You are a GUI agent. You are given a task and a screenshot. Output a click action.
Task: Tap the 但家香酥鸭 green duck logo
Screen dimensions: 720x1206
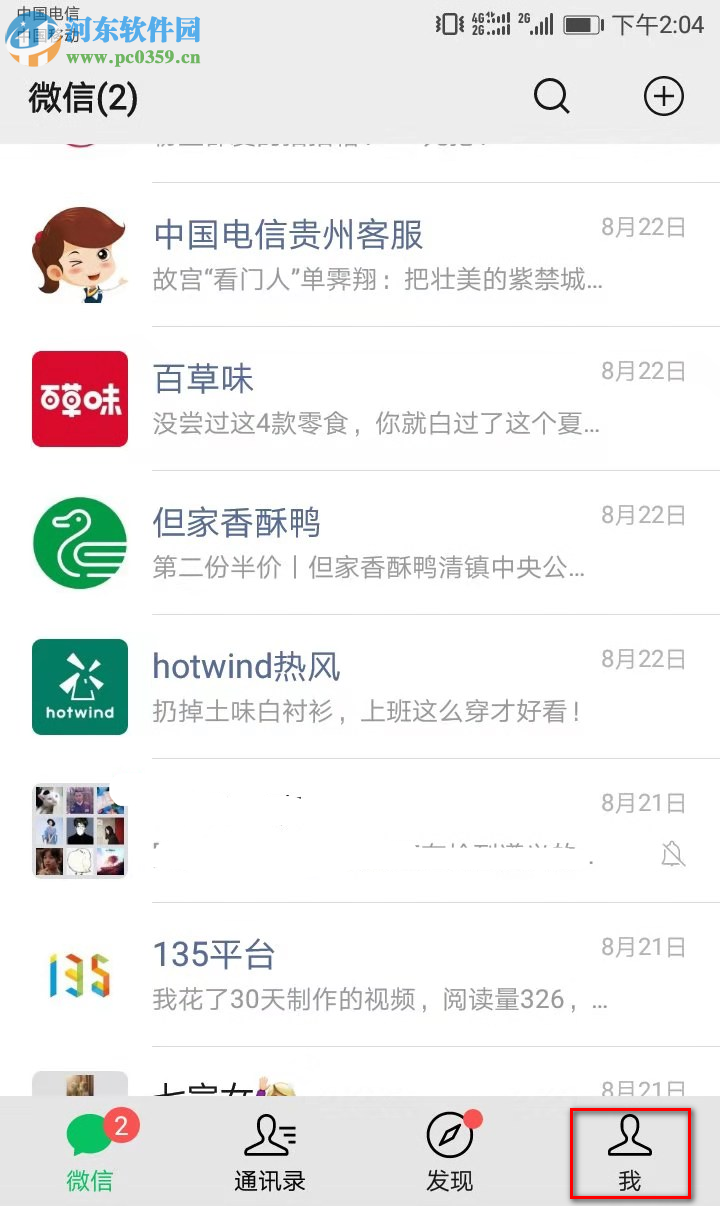[x=80, y=543]
